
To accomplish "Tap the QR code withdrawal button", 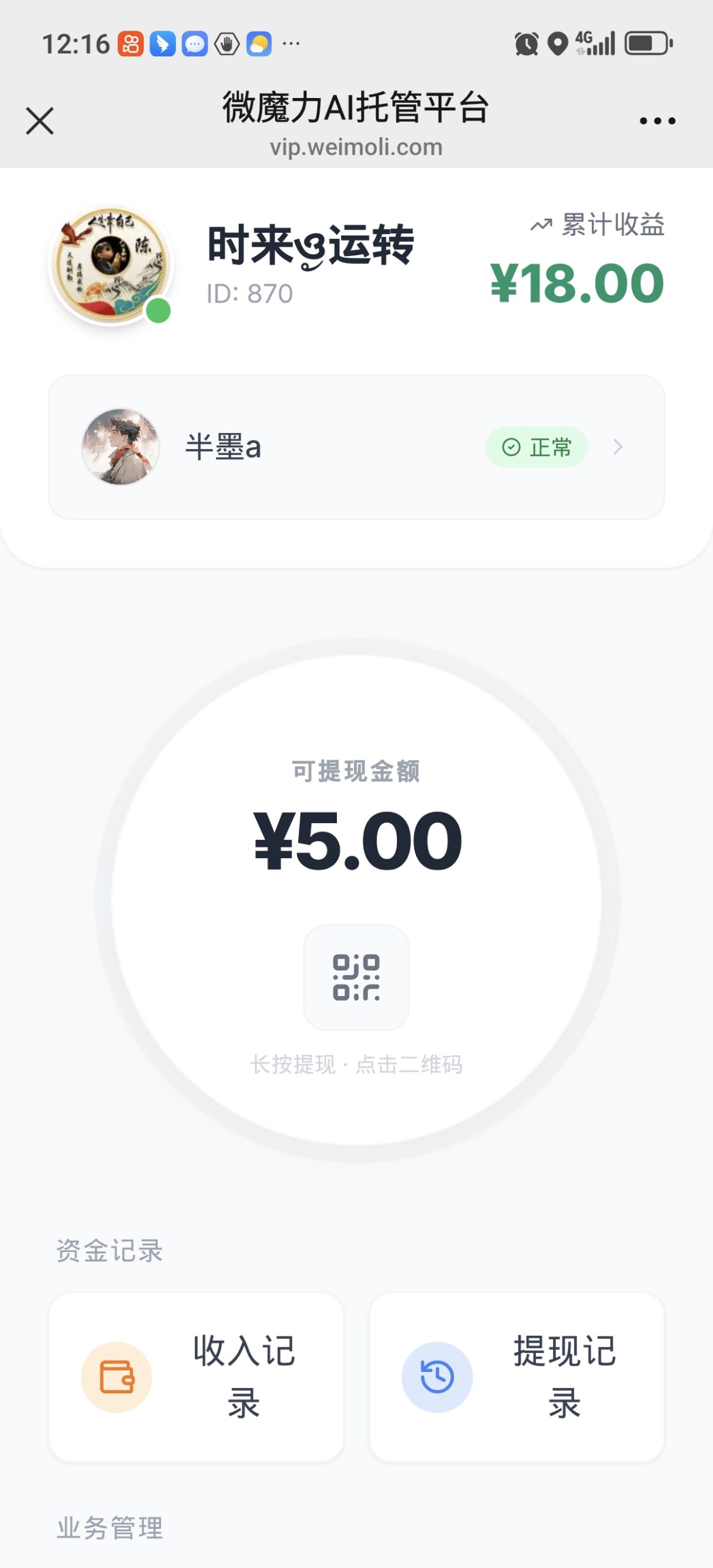I will (356, 977).
